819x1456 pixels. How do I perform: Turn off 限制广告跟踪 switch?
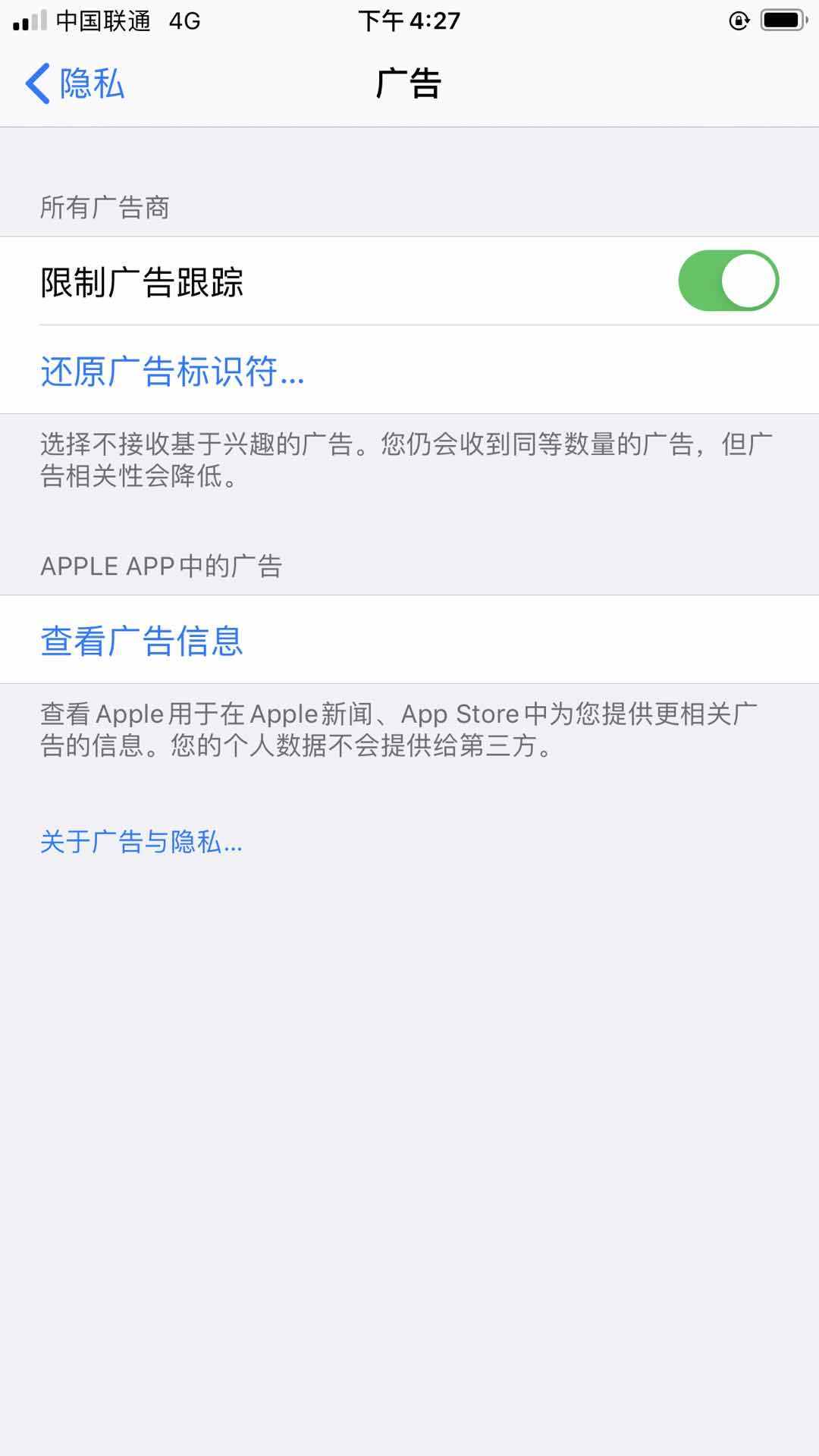point(728,281)
